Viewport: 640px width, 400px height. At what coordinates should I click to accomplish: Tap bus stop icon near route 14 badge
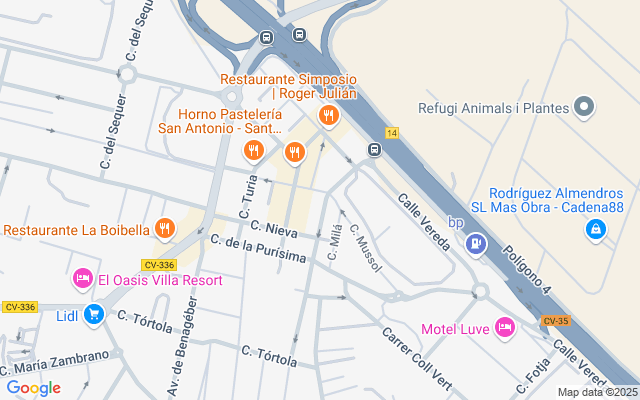(x=374, y=149)
